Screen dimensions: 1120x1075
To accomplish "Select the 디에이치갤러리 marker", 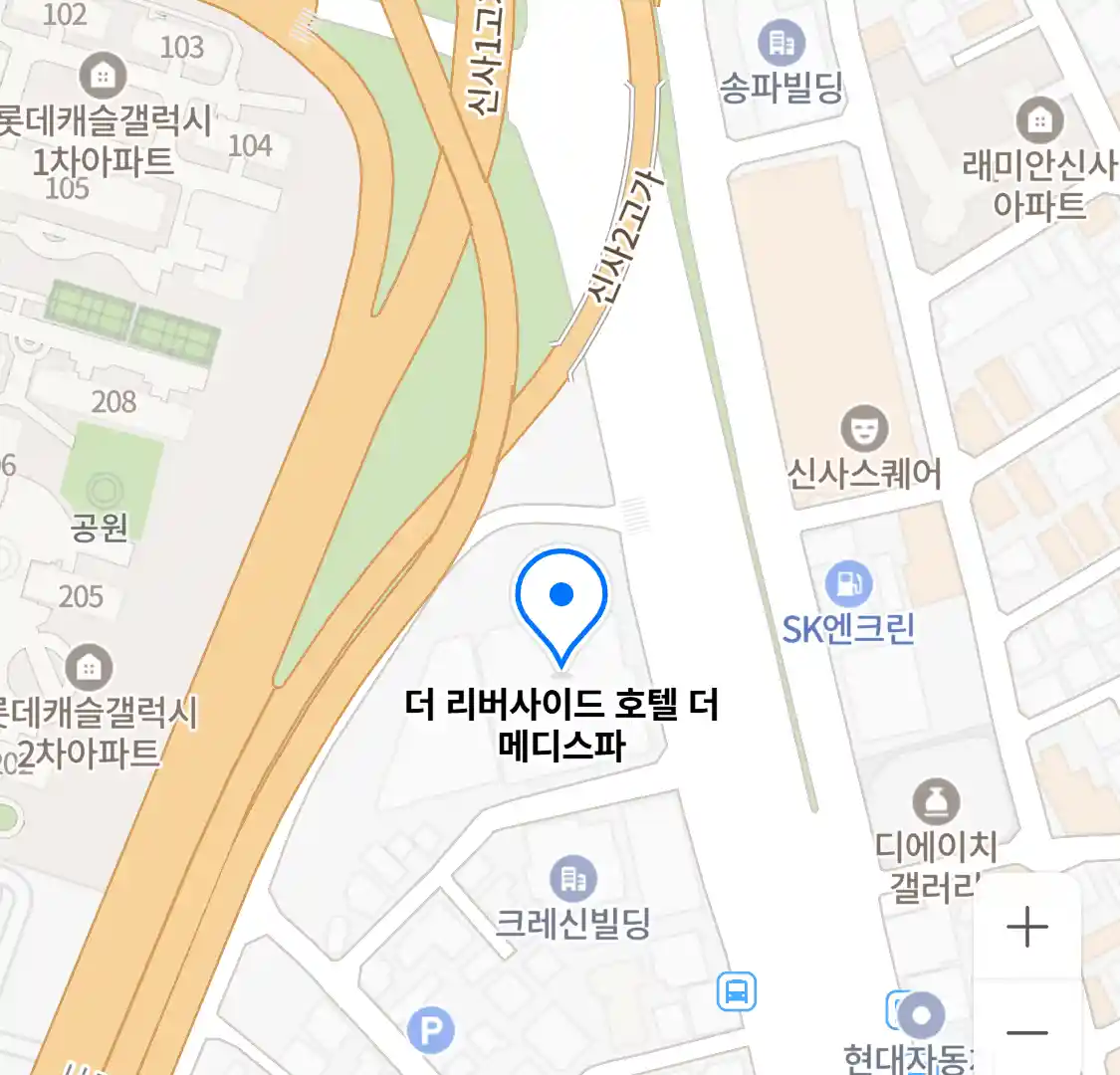I will pos(936,802).
